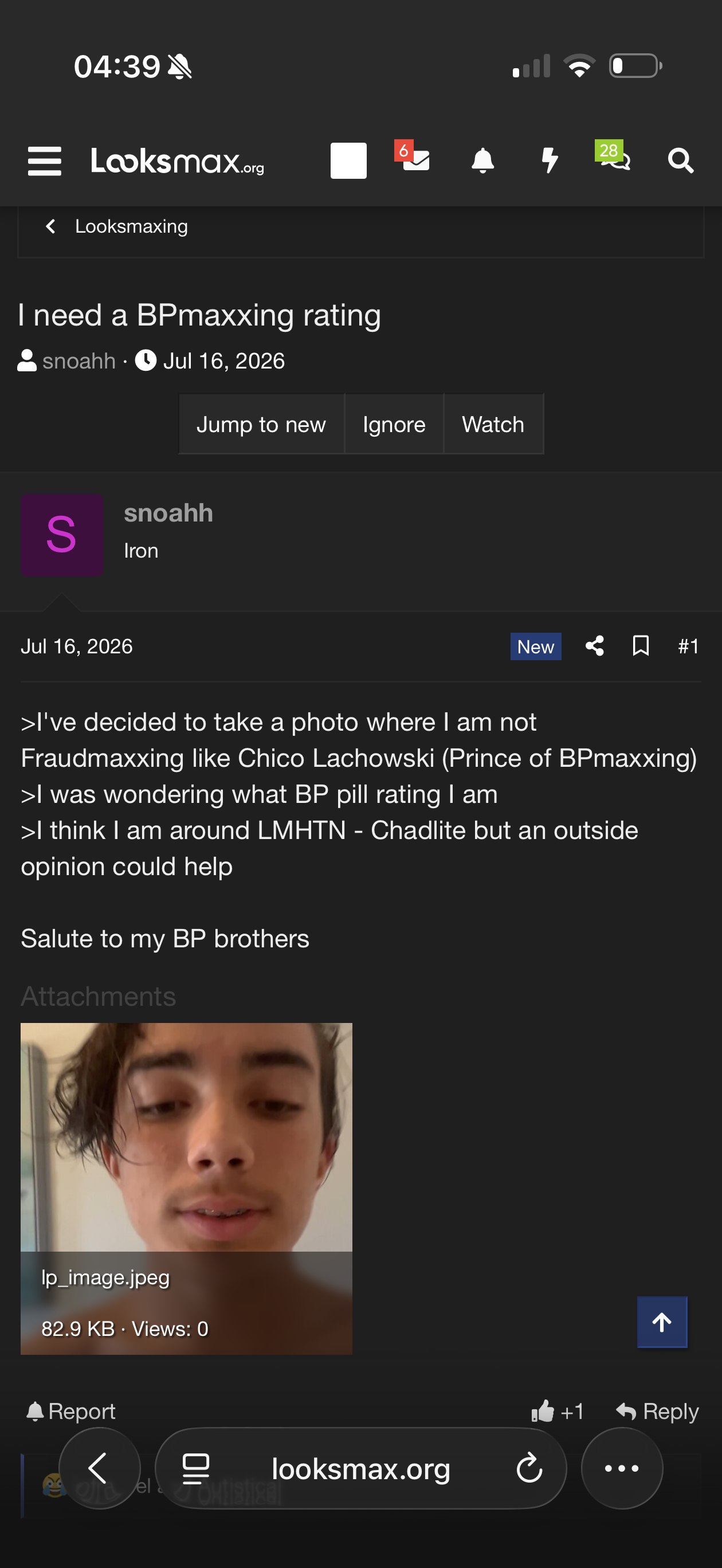This screenshot has height=1568, width=722.
Task: Share post #1
Action: [595, 646]
